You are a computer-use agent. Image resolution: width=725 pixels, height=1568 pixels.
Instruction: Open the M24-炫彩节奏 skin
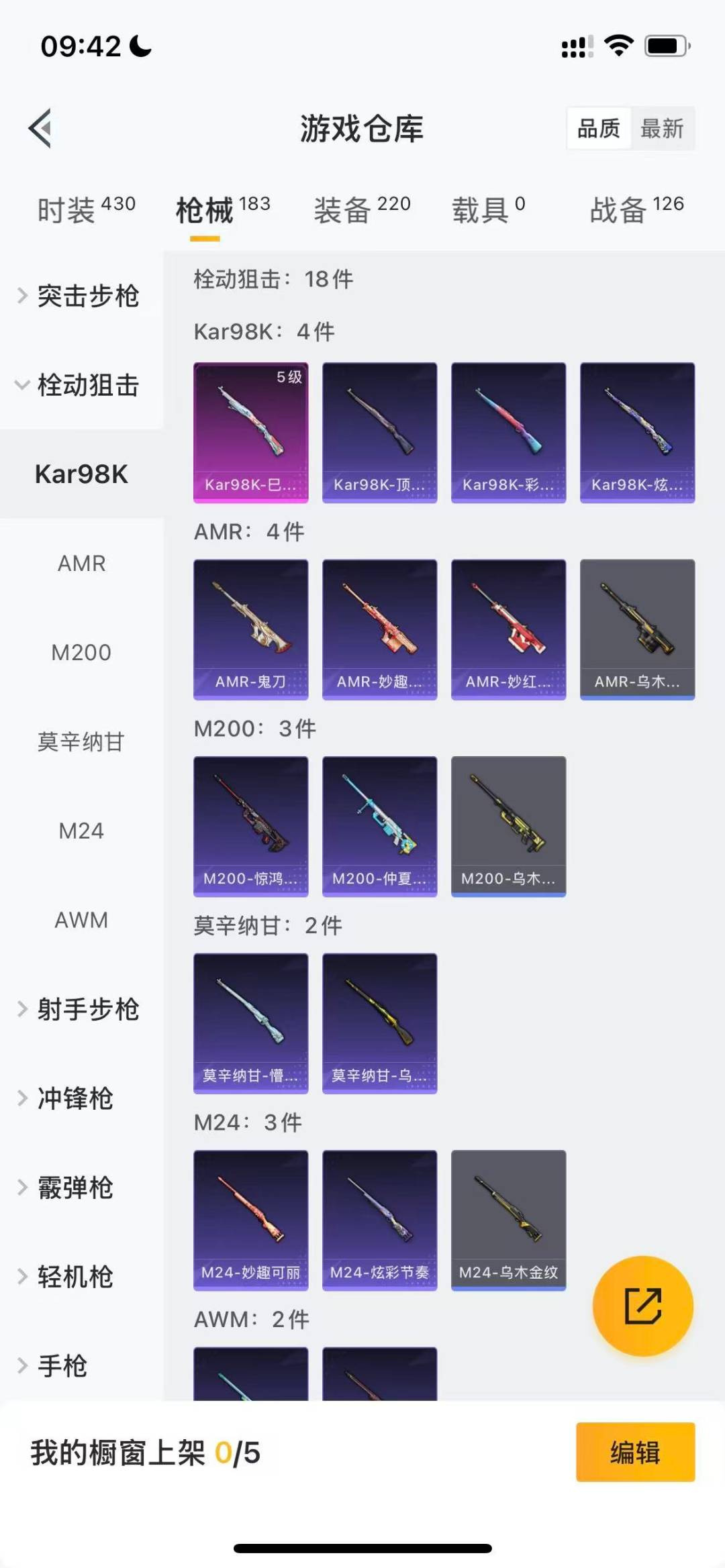point(379,1220)
